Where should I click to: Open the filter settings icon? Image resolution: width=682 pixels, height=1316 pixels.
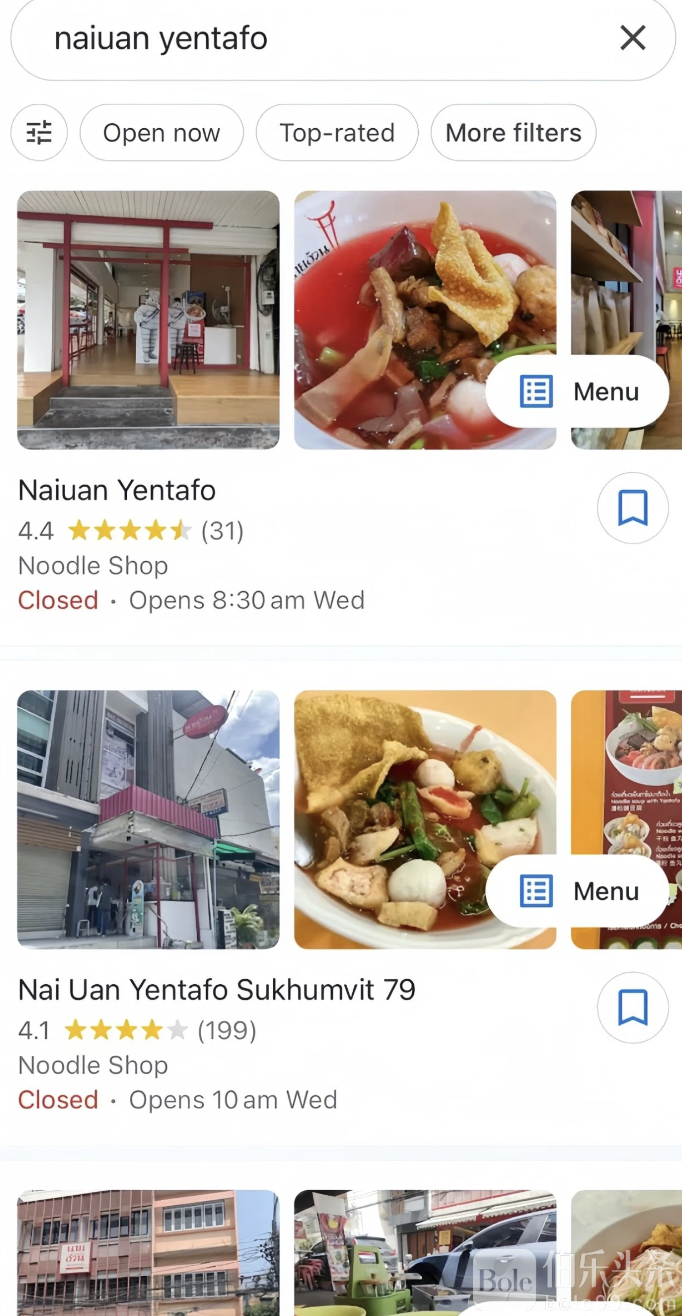click(39, 133)
